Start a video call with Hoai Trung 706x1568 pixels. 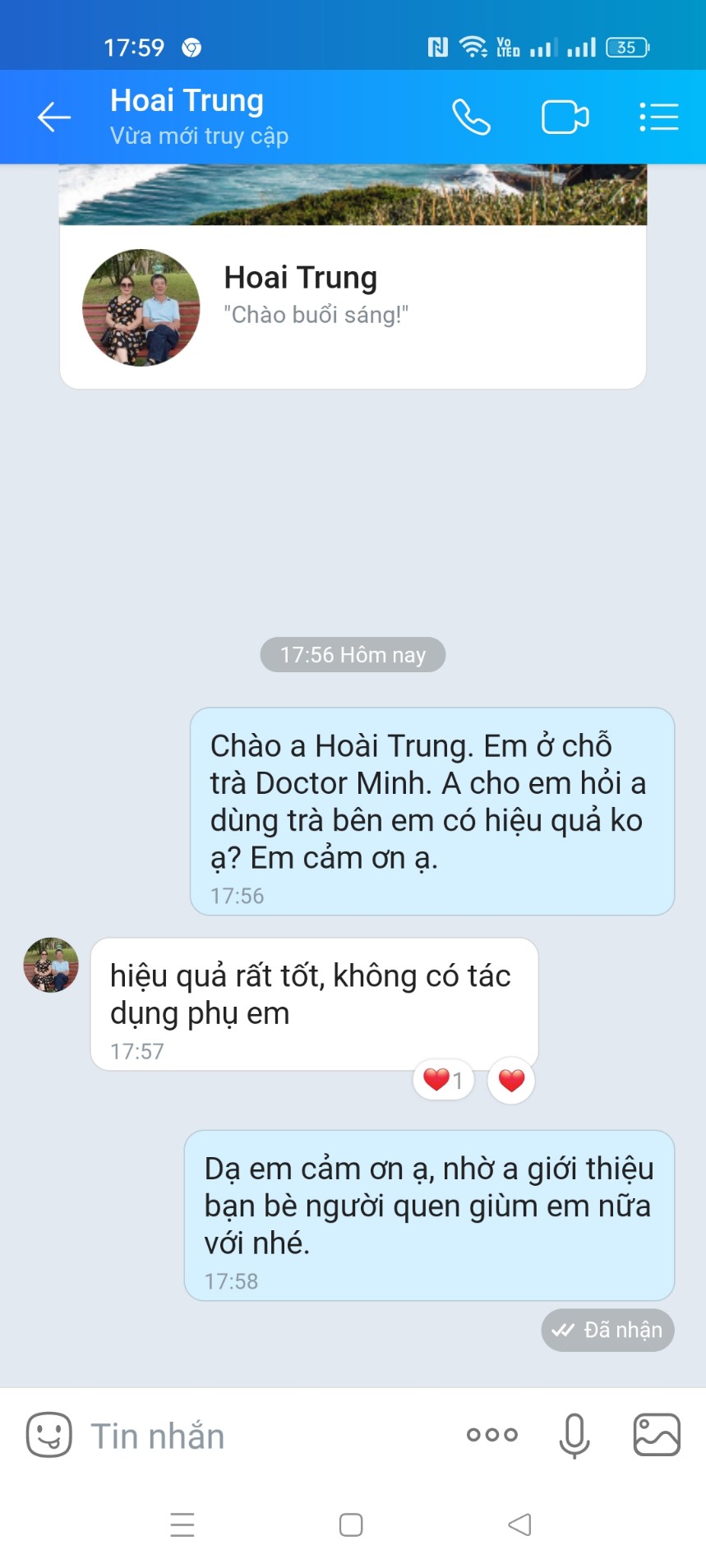565,118
